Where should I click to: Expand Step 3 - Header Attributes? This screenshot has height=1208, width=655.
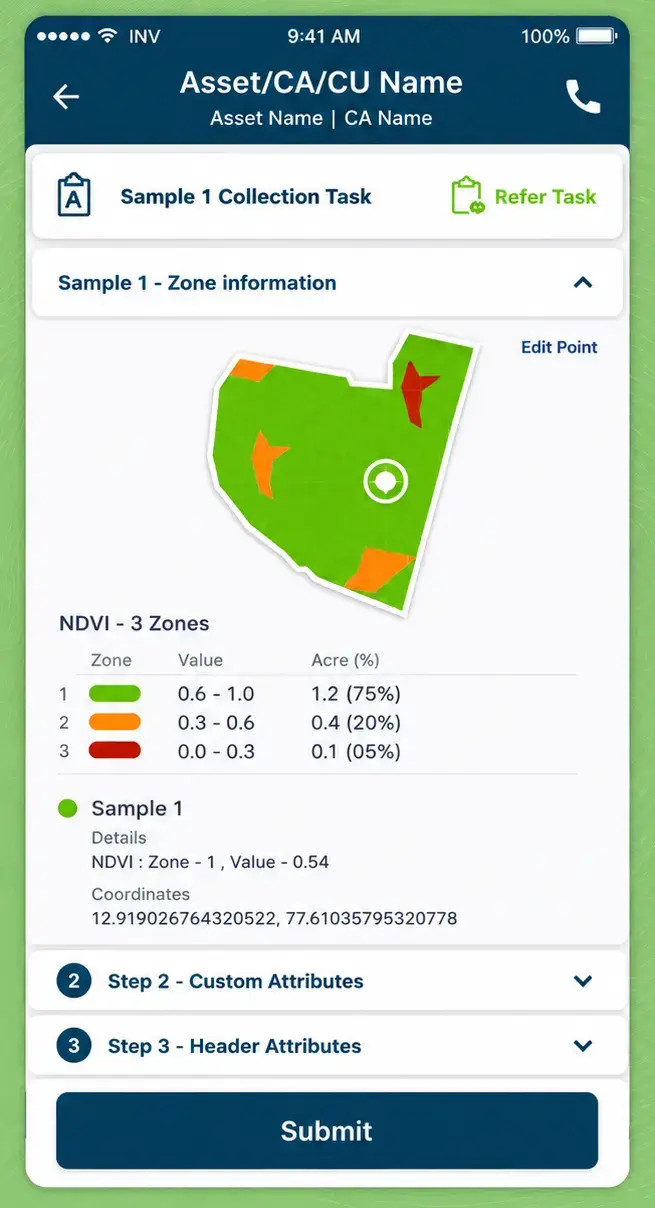[x=328, y=1046]
